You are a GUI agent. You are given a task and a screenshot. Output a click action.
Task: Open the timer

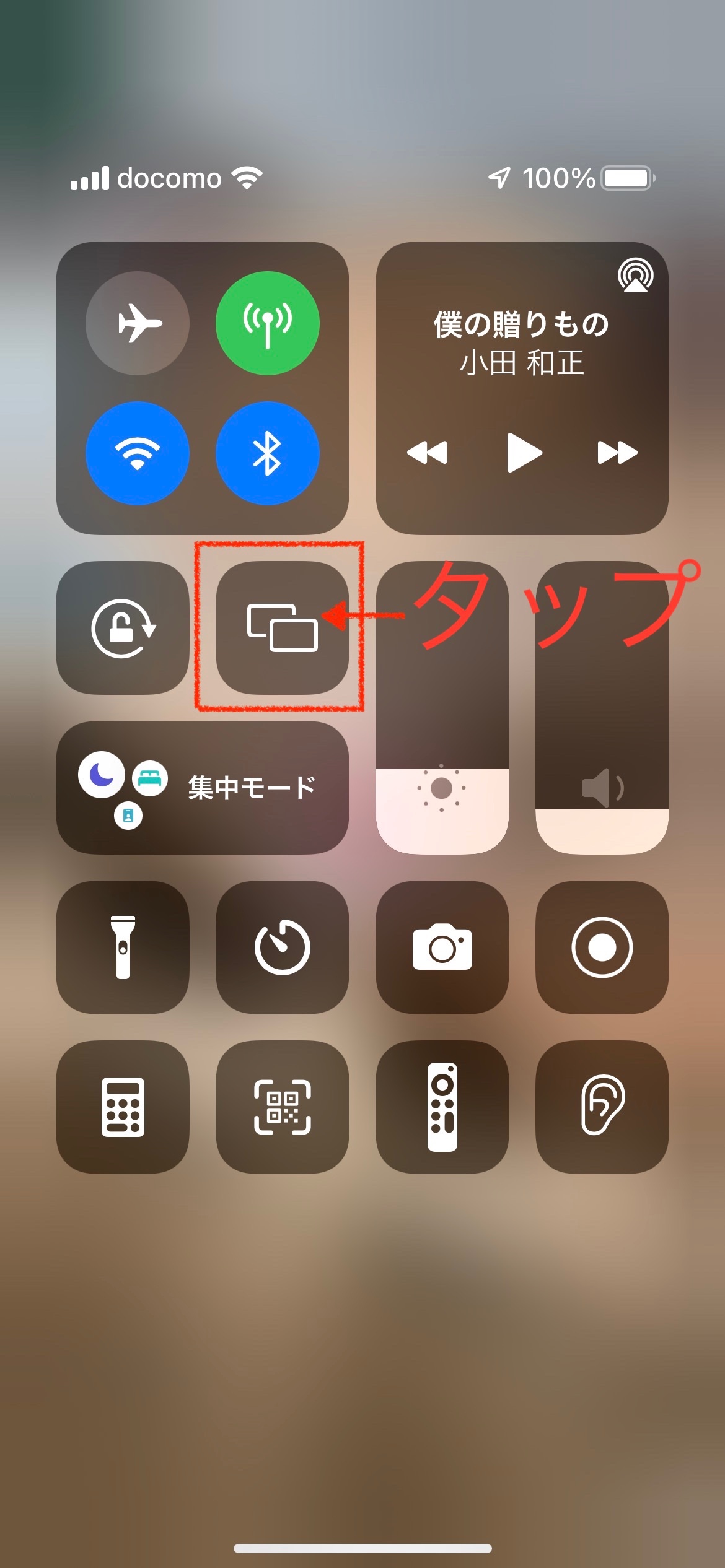pyautogui.click(x=282, y=947)
